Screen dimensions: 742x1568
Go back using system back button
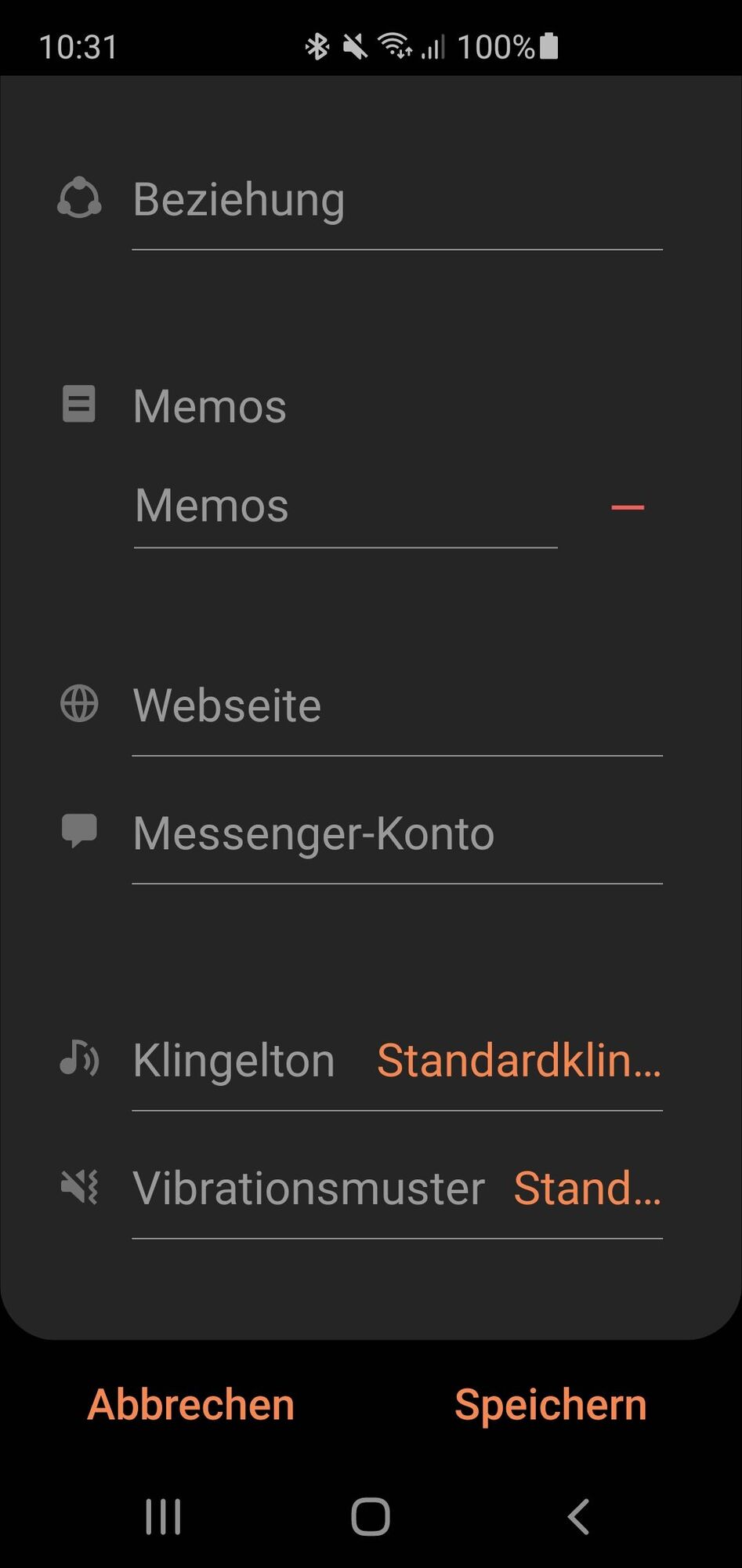pos(578,1516)
